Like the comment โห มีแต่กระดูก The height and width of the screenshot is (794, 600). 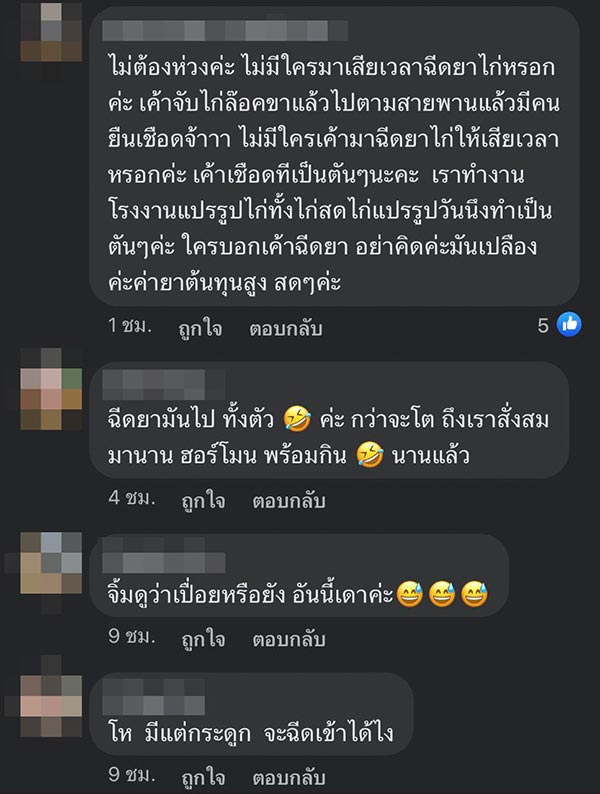coord(201,776)
